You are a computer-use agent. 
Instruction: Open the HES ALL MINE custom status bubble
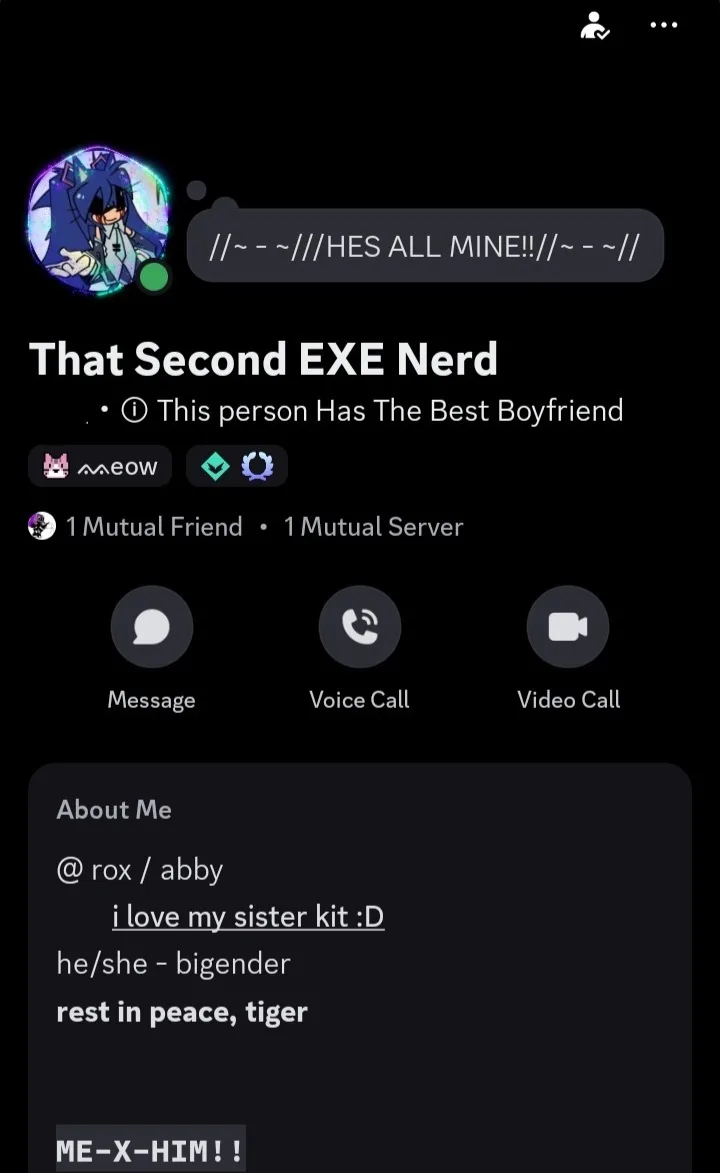(x=425, y=245)
